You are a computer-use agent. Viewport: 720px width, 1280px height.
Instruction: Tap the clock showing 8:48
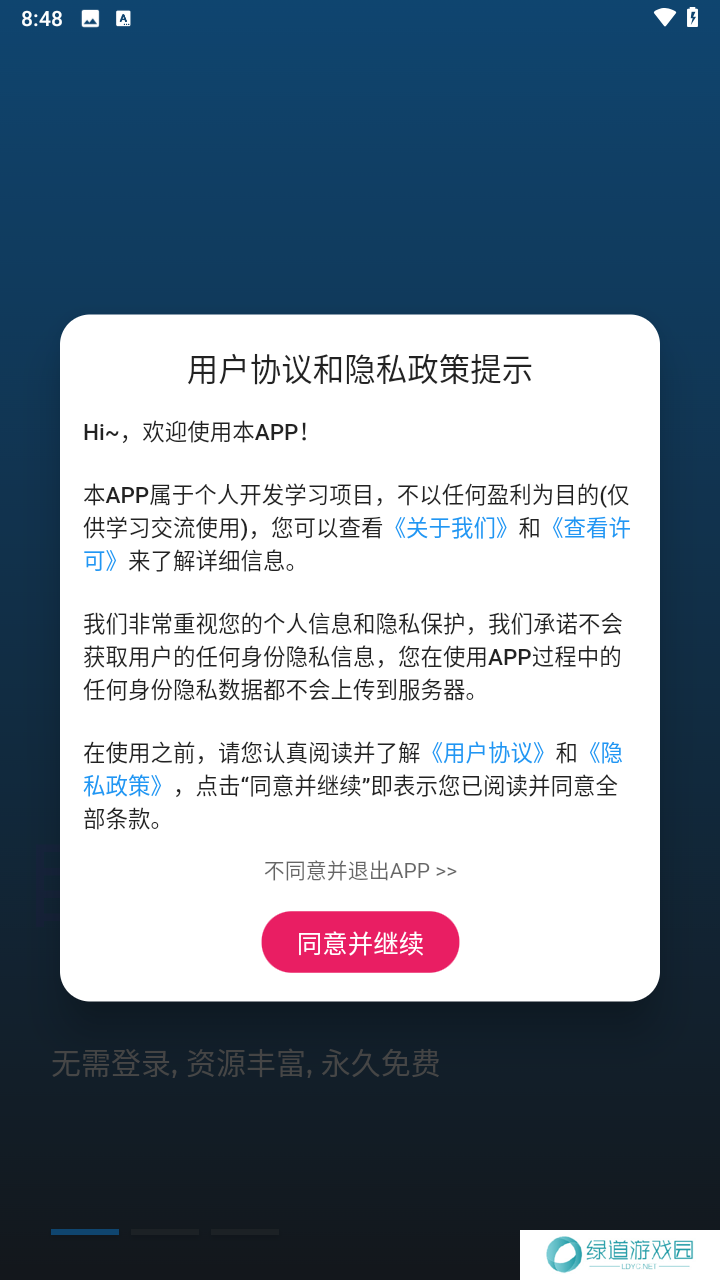tap(41, 18)
